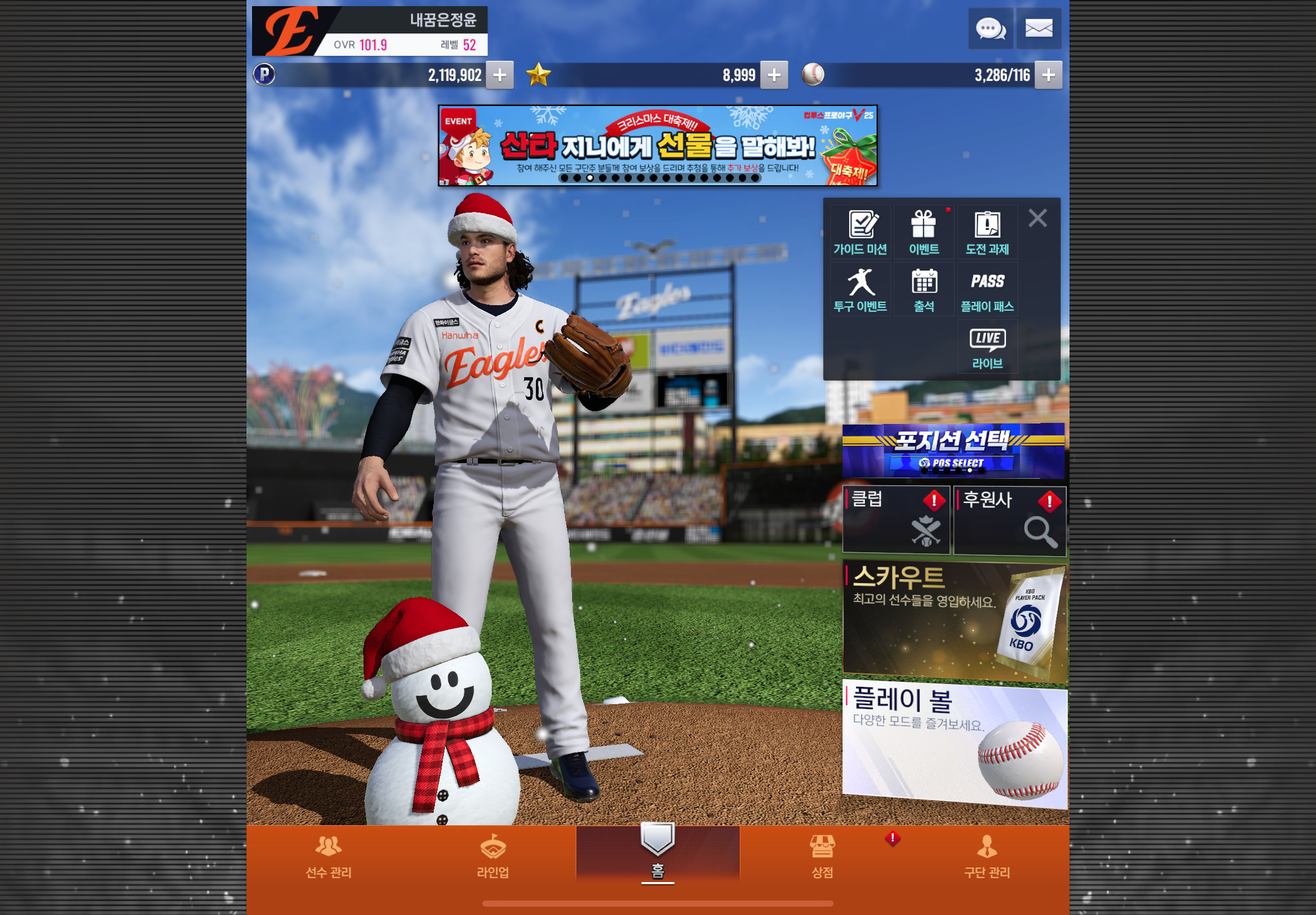
Task: Open the 이벤트 gift menu
Action: click(923, 233)
